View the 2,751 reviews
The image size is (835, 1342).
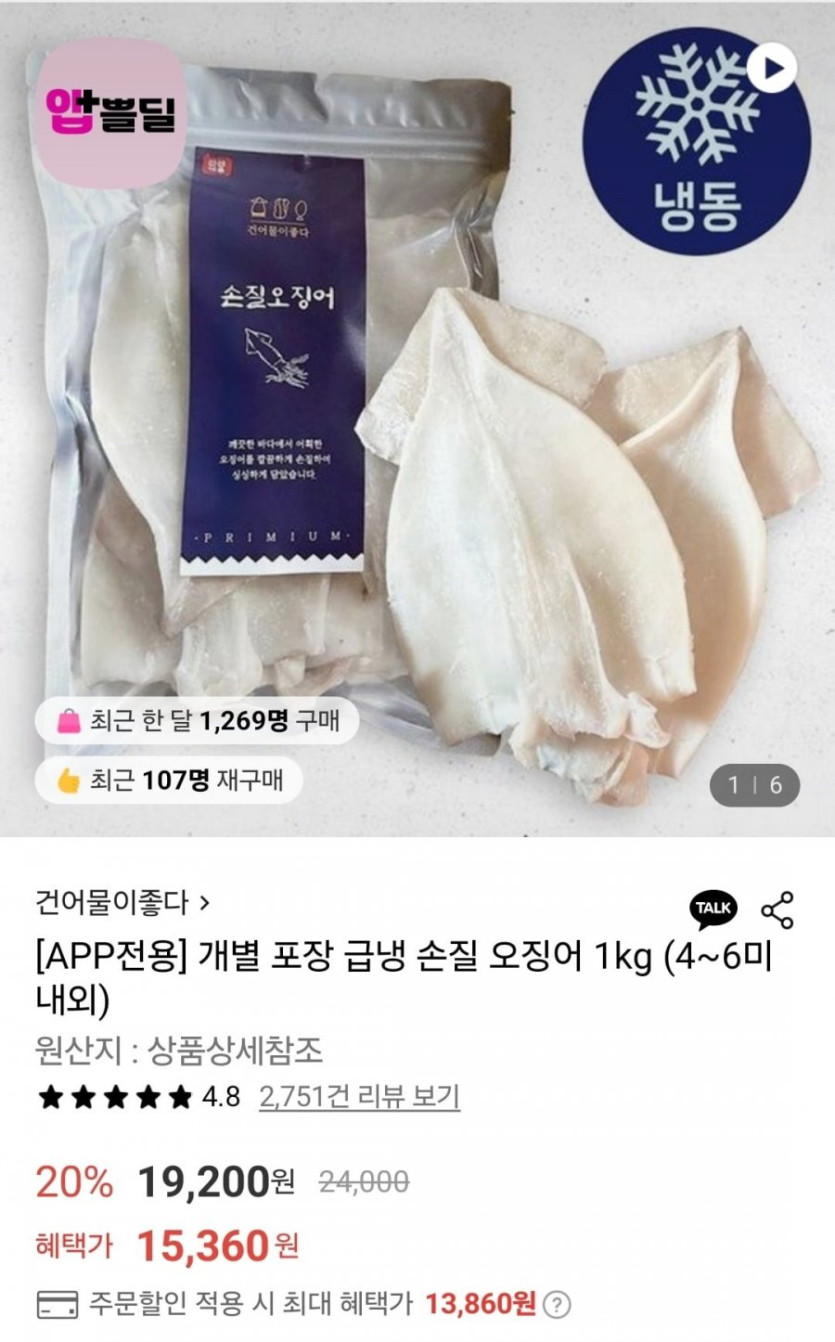click(359, 1097)
